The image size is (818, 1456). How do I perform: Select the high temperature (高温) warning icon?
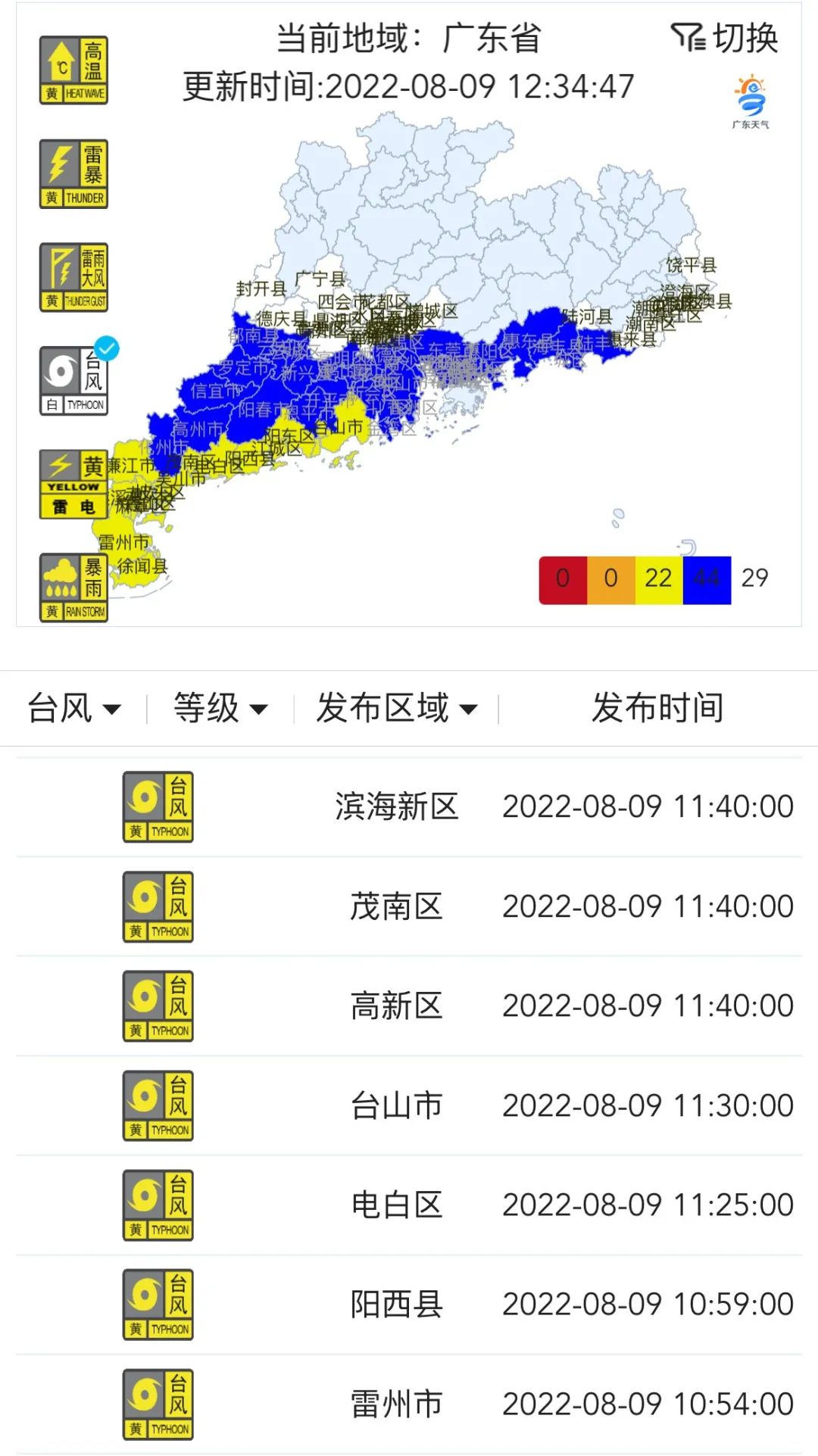[73, 70]
